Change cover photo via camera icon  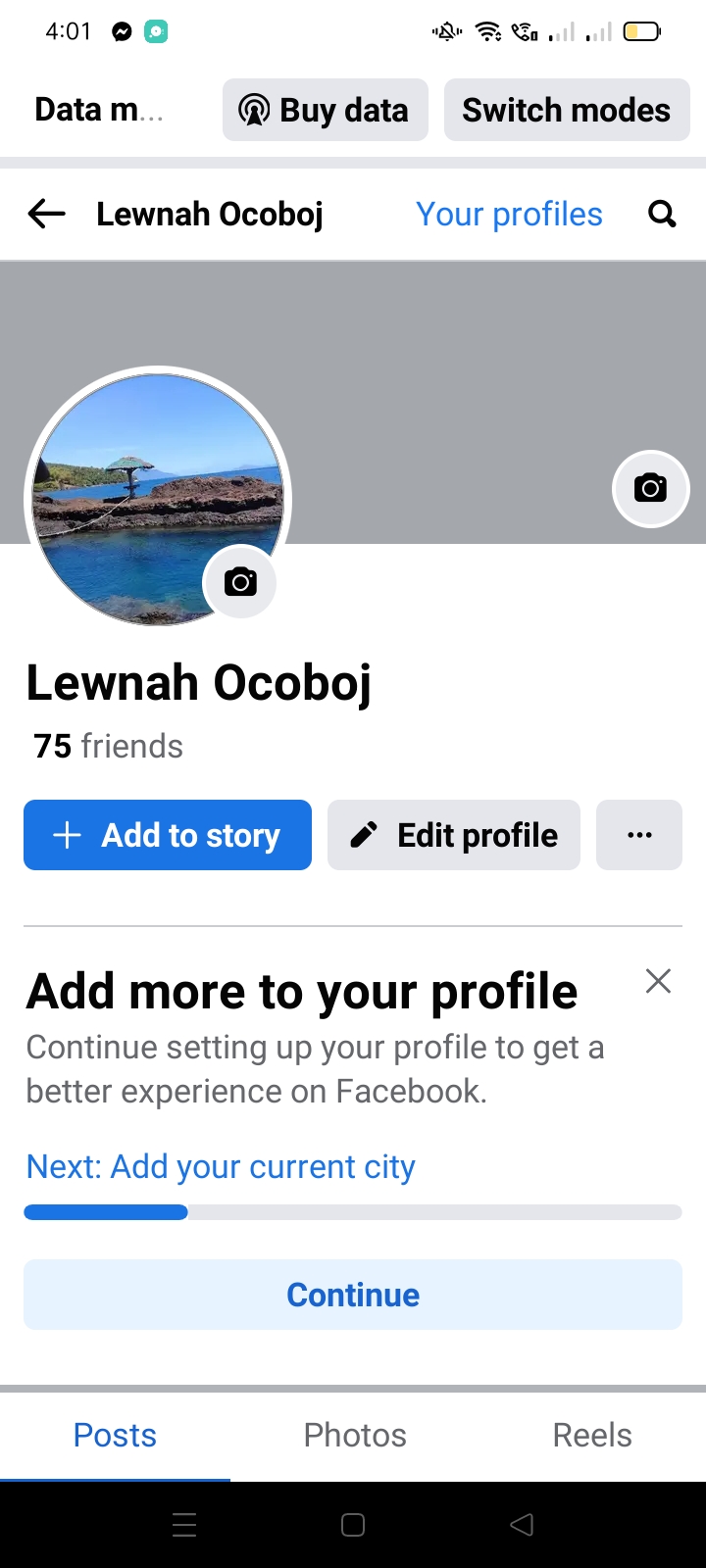tap(650, 488)
